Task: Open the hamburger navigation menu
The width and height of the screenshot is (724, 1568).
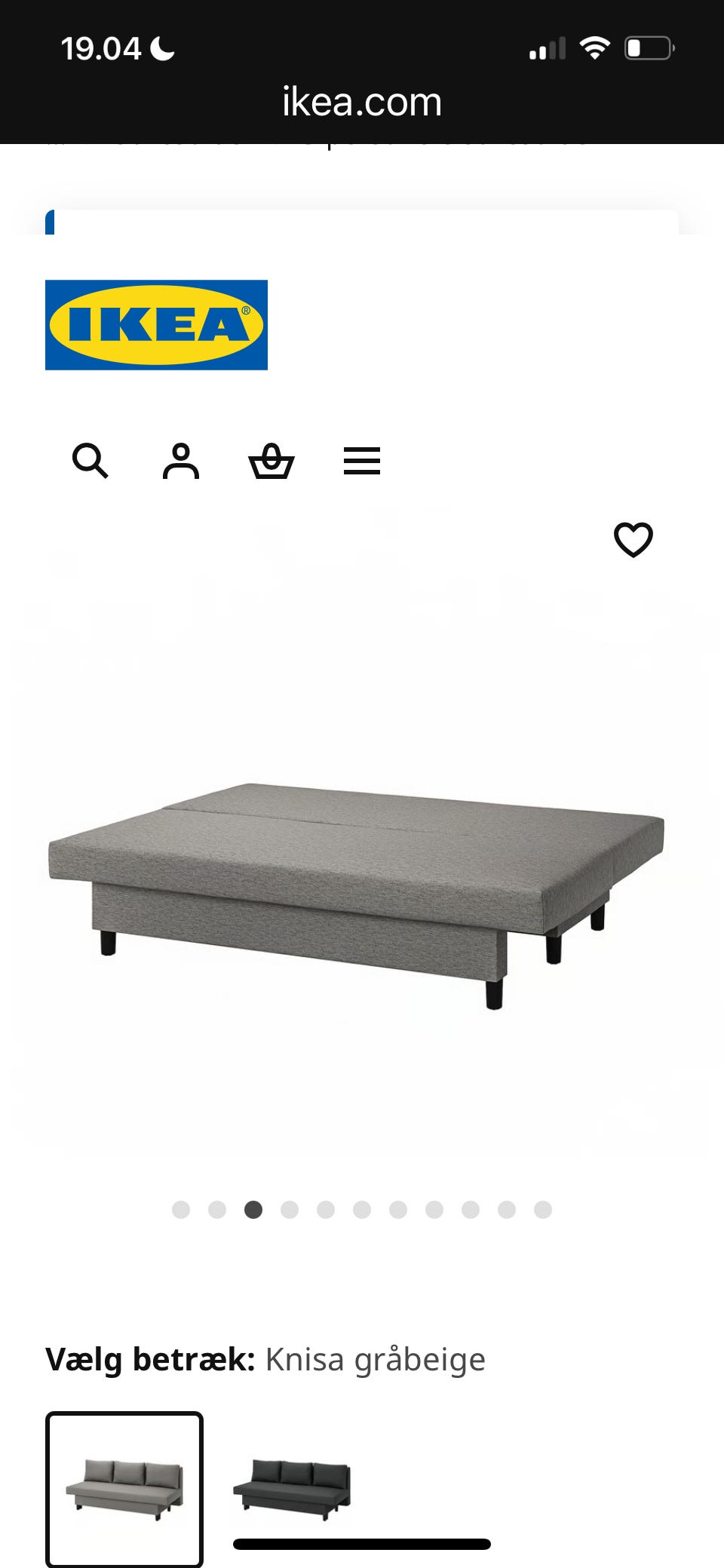Action: click(x=361, y=462)
